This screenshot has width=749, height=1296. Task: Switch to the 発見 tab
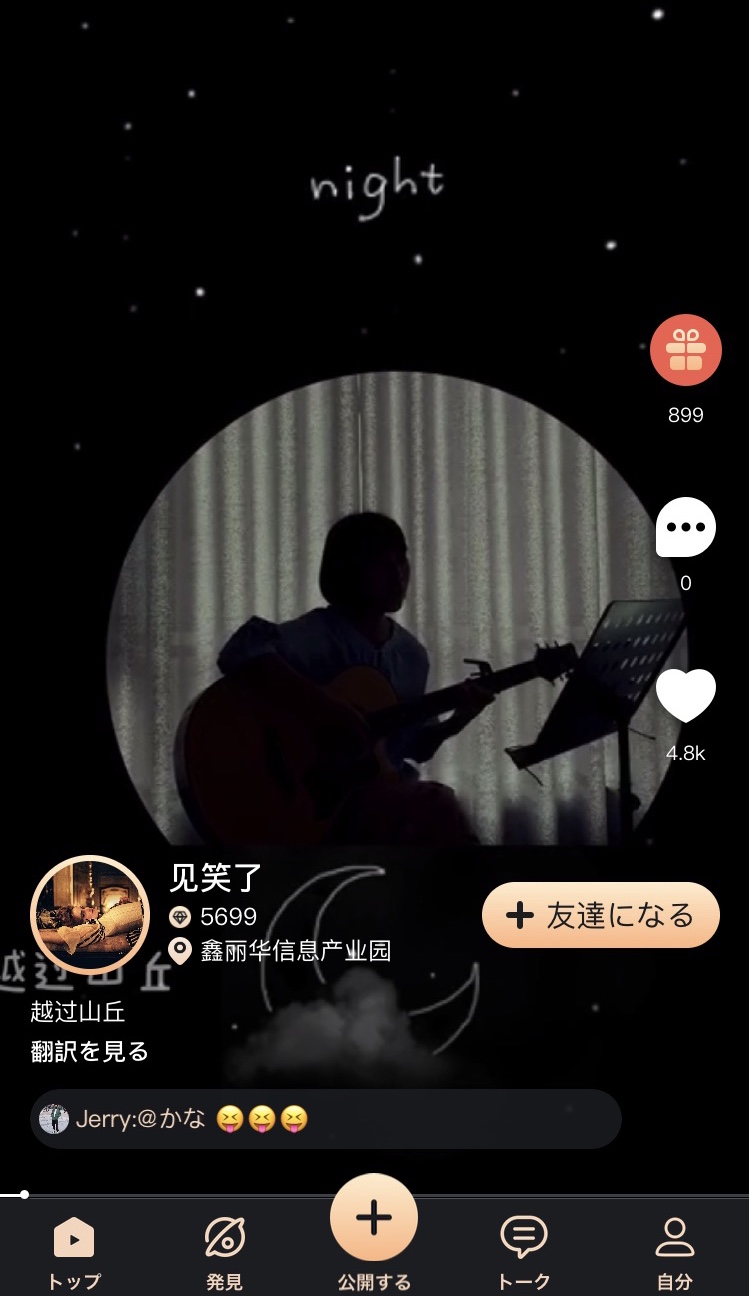click(x=224, y=1252)
